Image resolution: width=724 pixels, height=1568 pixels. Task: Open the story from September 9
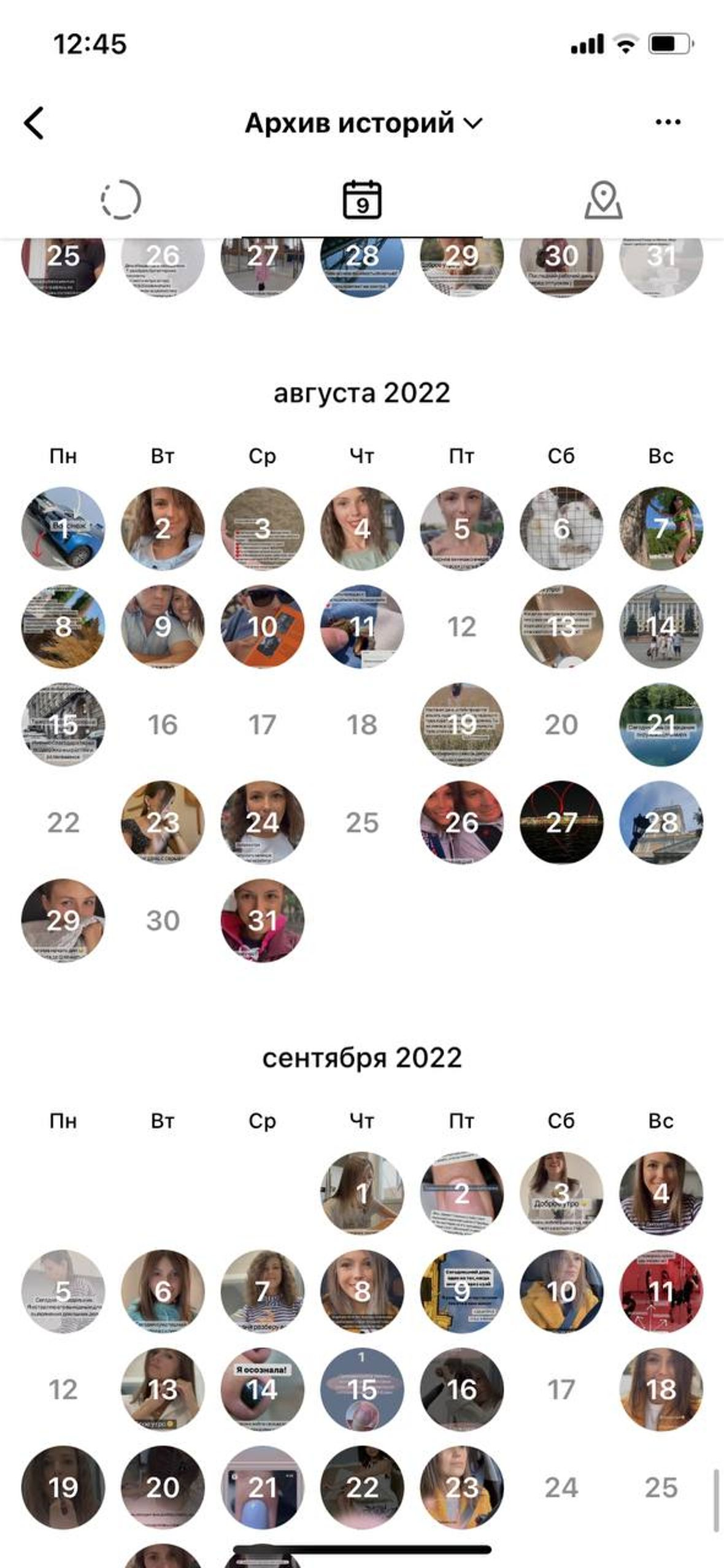click(x=461, y=1291)
